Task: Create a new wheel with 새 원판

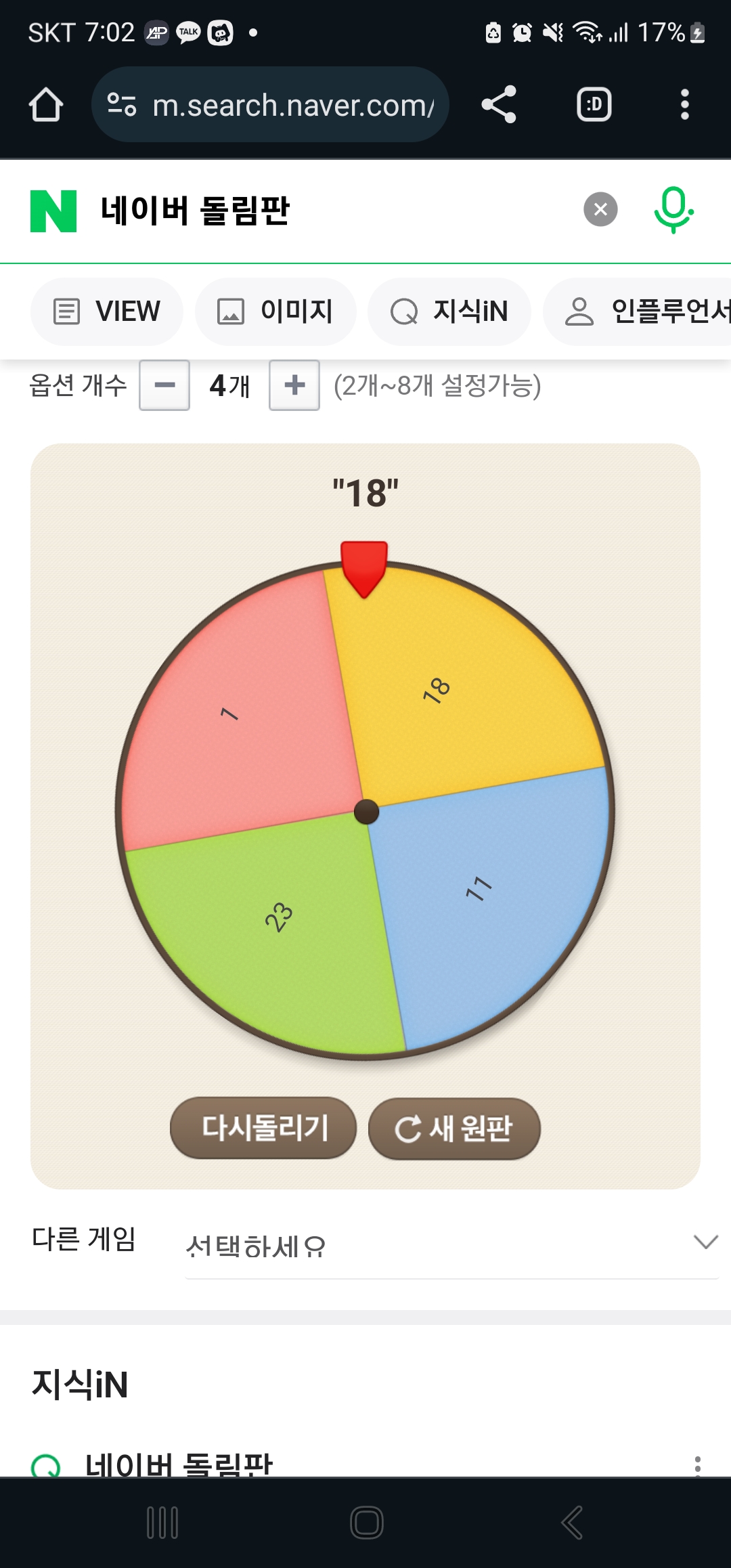Action: (454, 1129)
